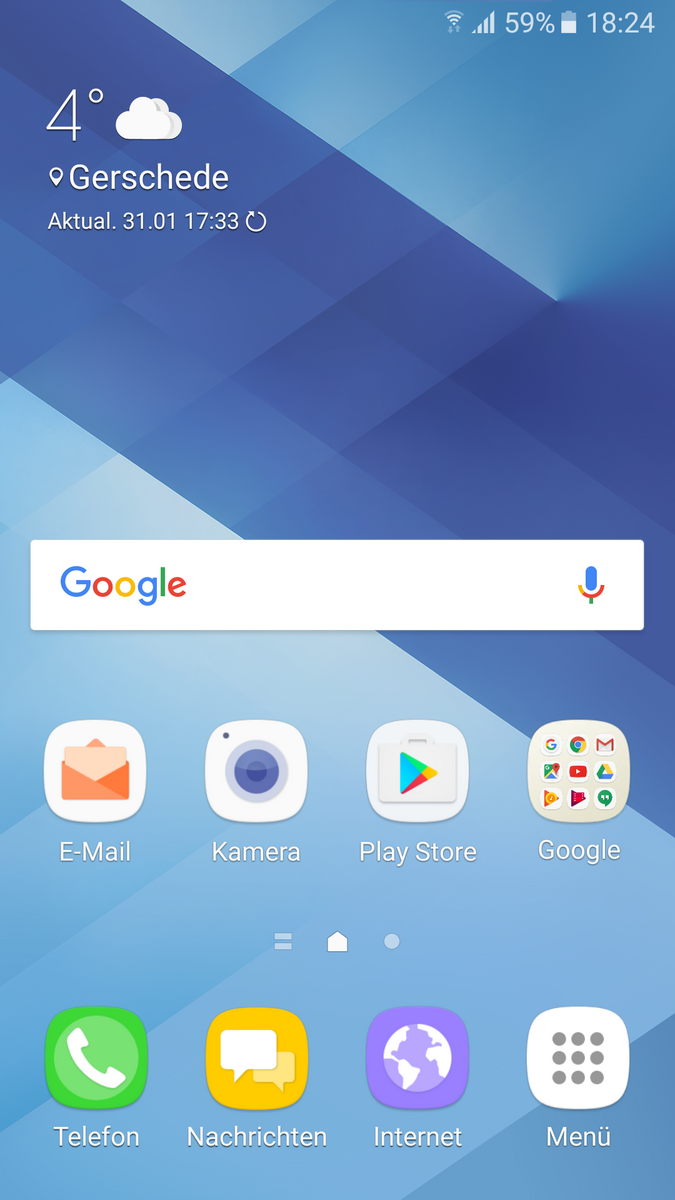
Task: Launch the Kamera app
Action: (x=256, y=772)
